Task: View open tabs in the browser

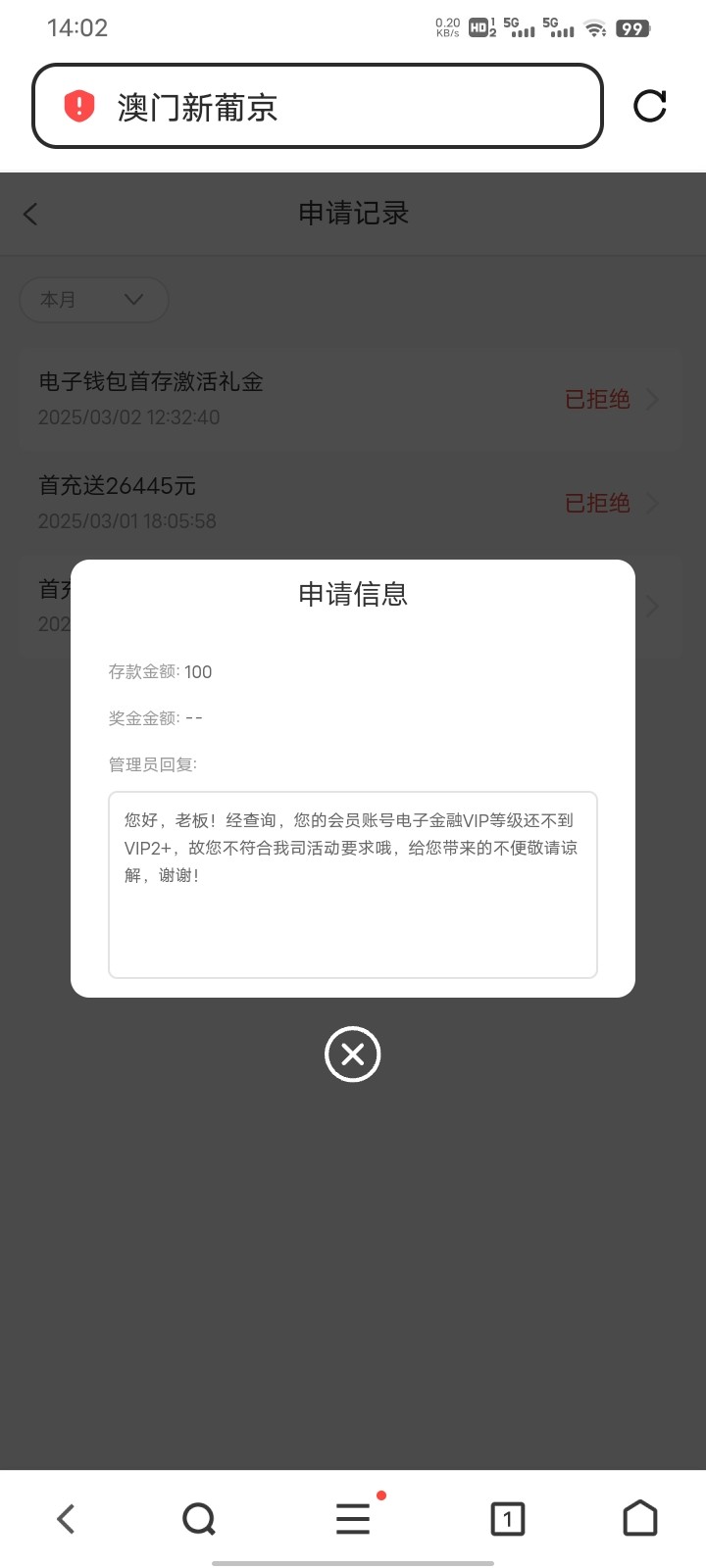Action: (507, 1519)
